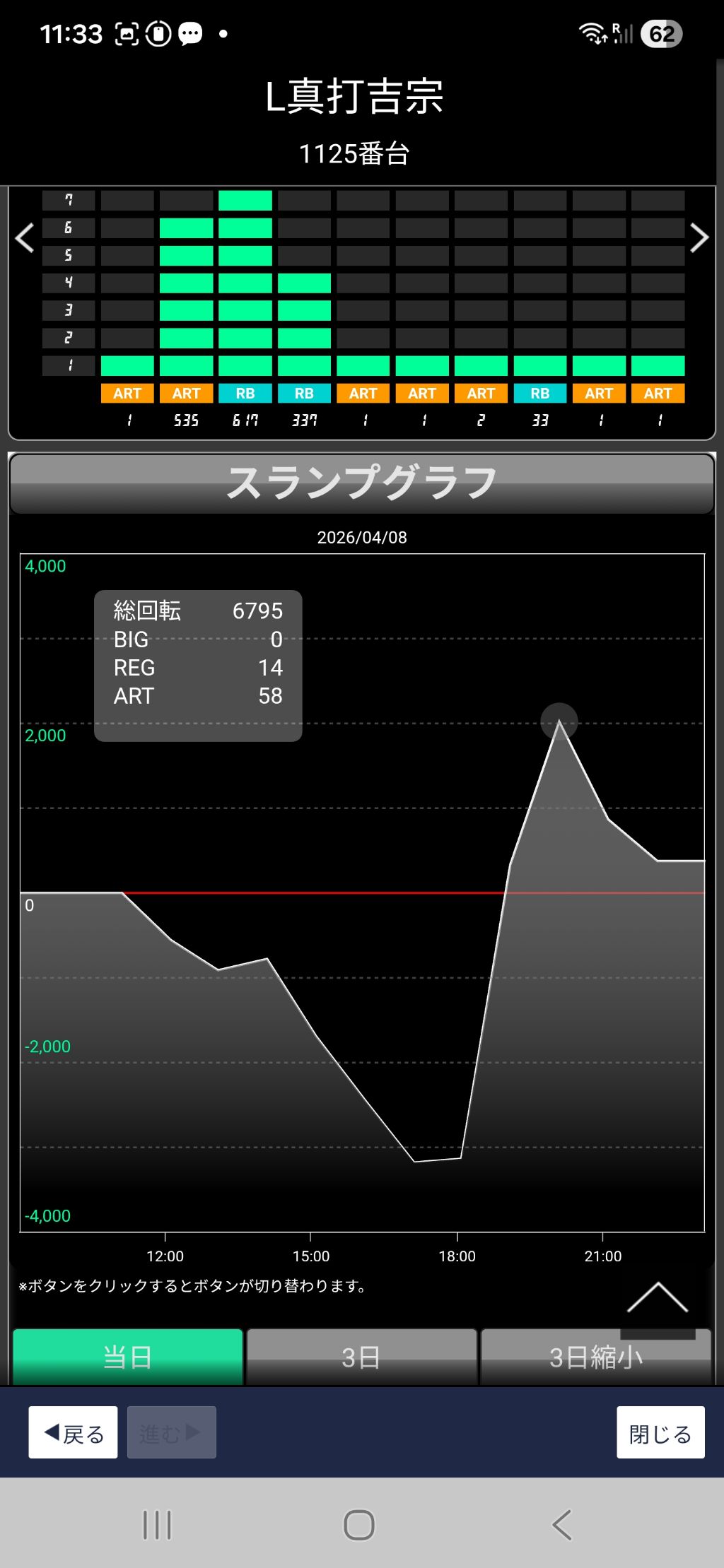Show next history columns with right arrow
This screenshot has width=724, height=1568.
click(x=699, y=237)
